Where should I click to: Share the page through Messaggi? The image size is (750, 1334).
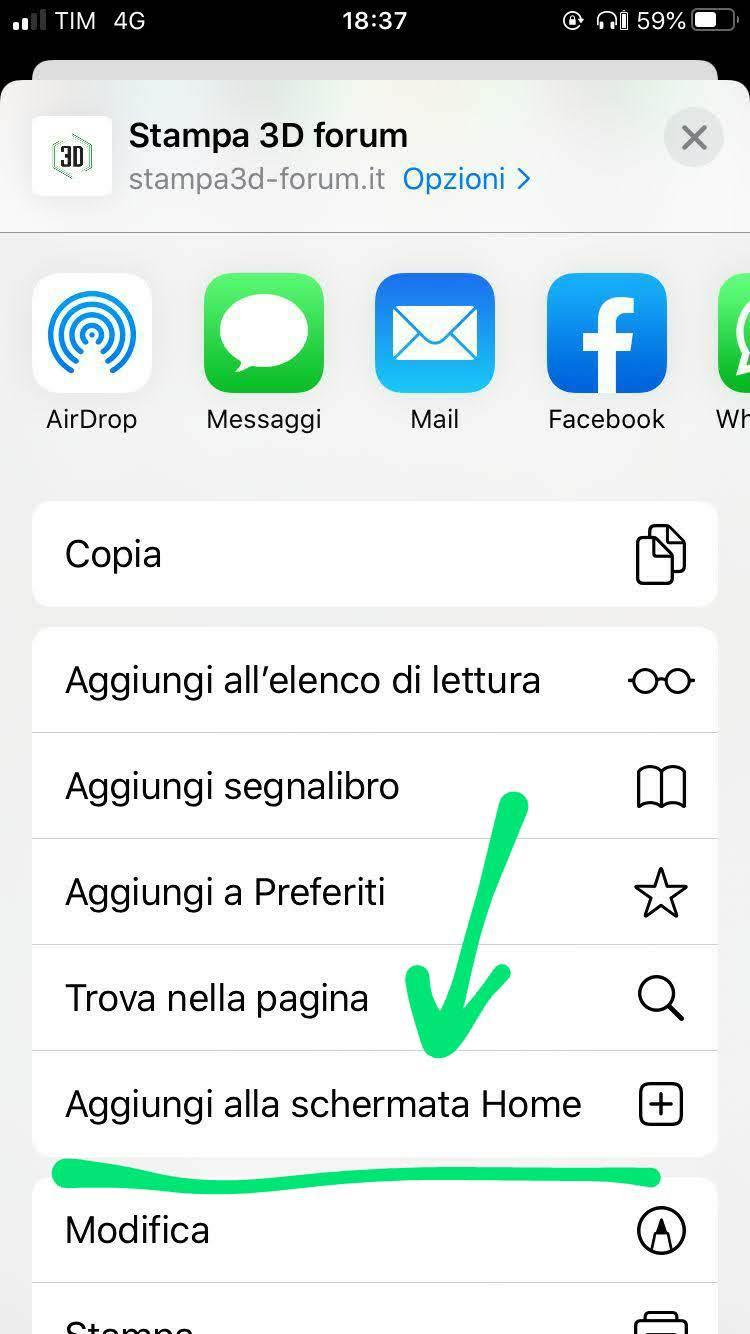click(264, 333)
